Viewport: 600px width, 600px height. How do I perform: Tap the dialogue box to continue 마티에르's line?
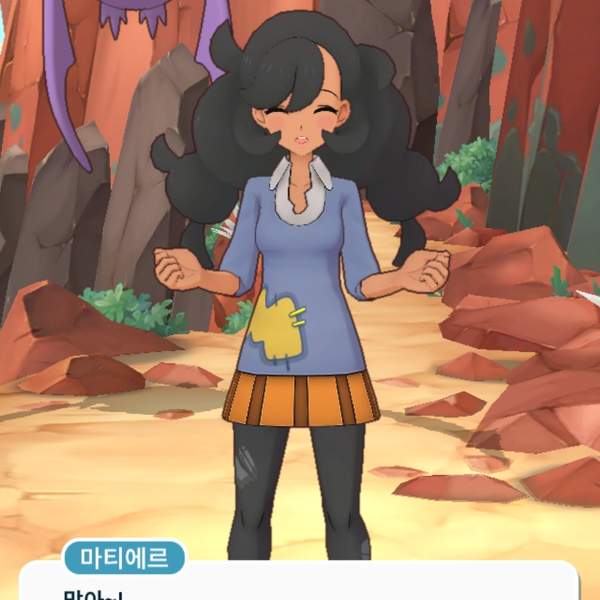(300, 586)
